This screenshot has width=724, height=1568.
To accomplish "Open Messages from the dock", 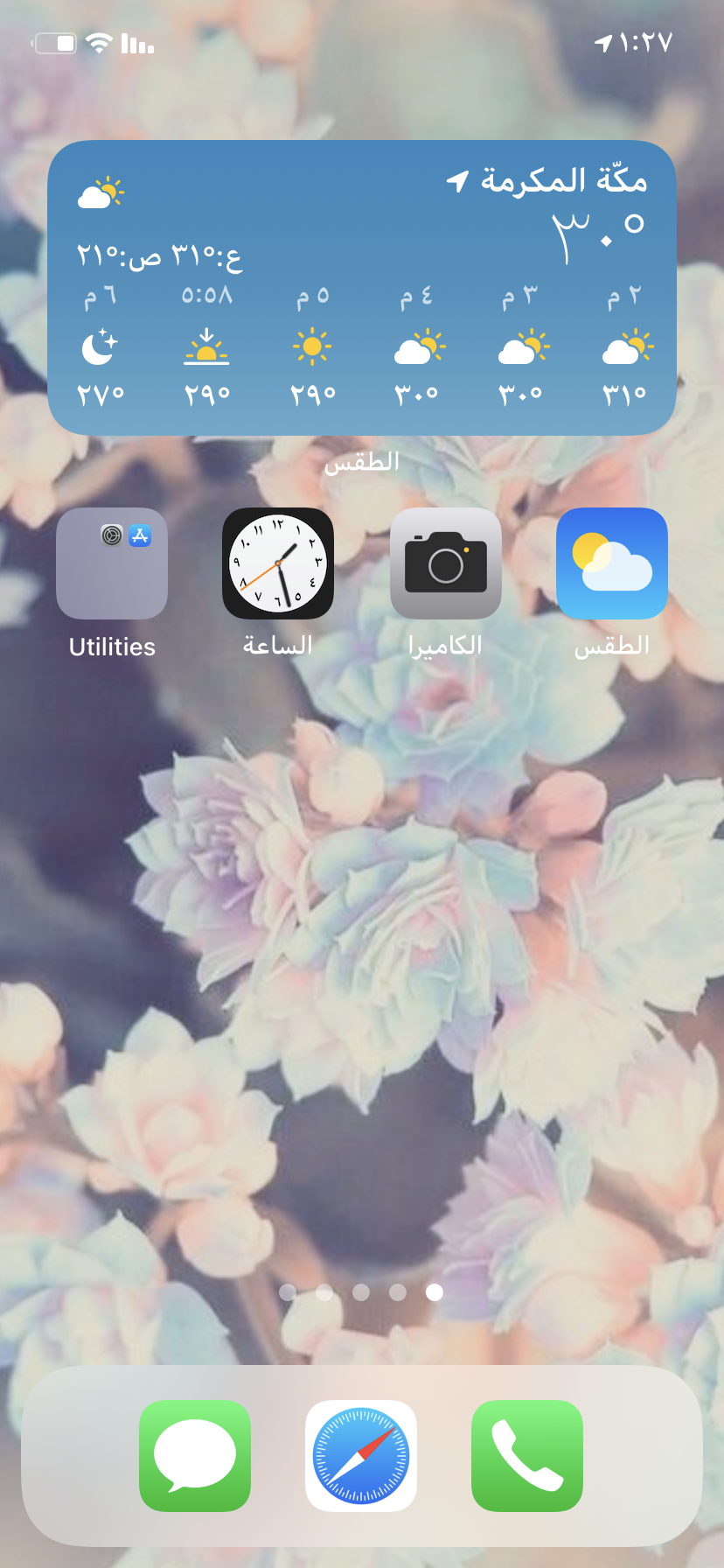I will [x=195, y=1455].
